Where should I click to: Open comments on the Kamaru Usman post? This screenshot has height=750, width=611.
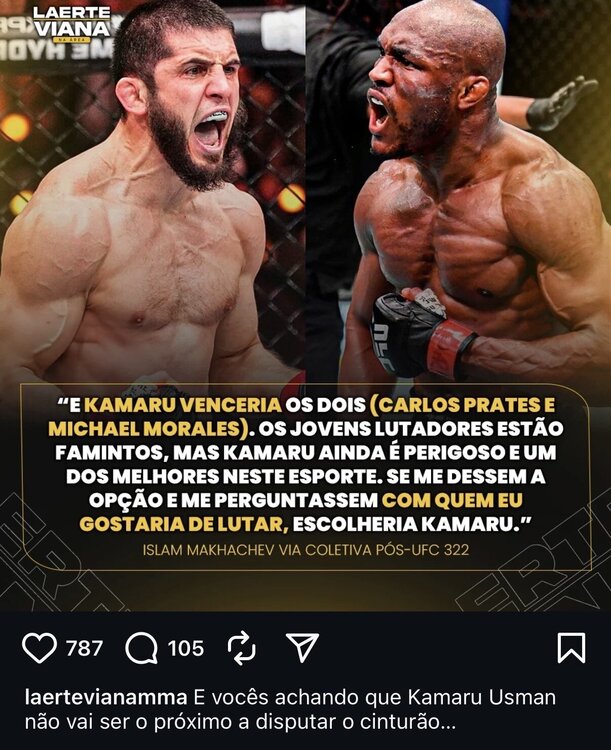tap(142, 648)
